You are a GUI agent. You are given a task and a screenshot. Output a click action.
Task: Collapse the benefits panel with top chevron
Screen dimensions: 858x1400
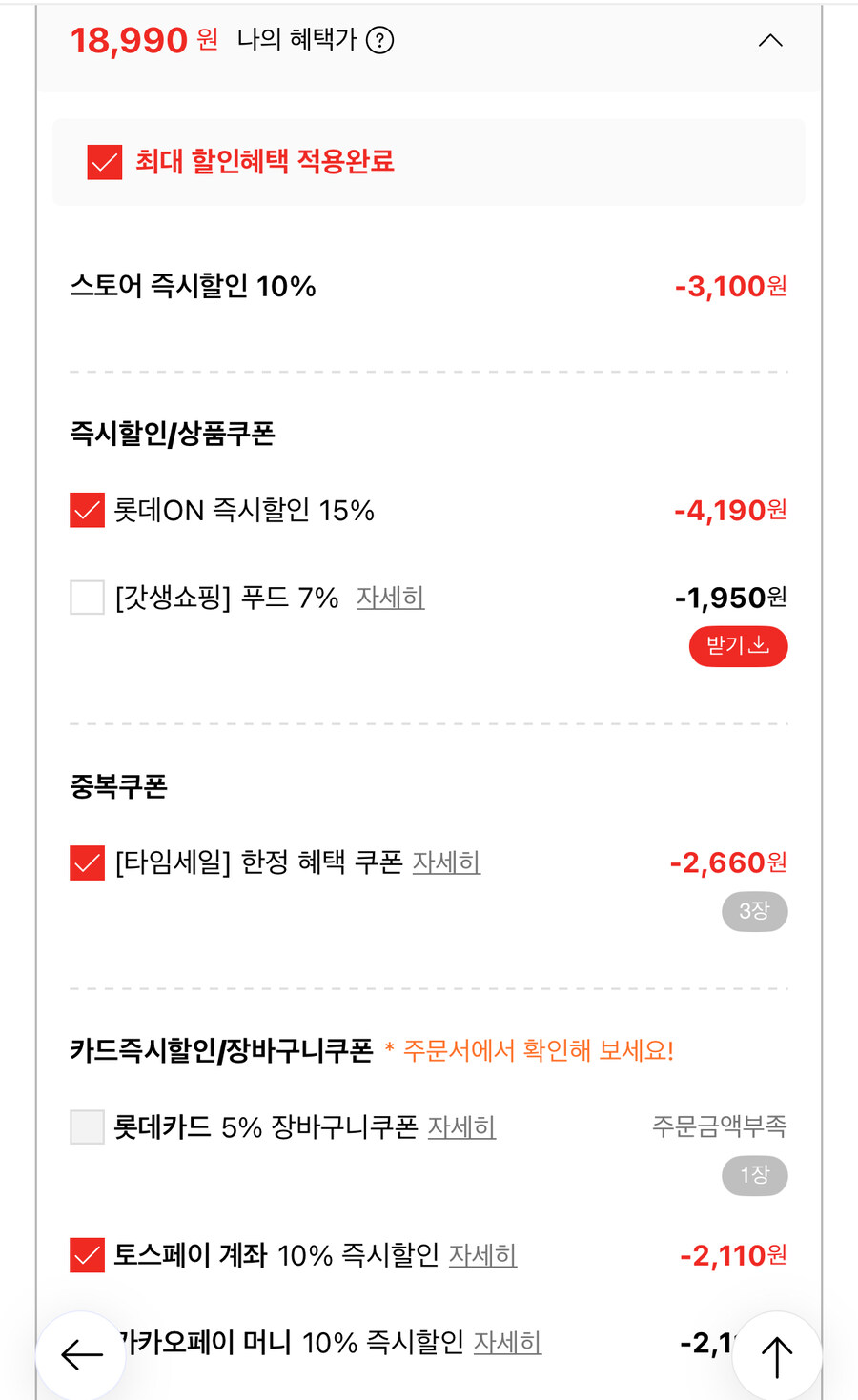pyautogui.click(x=771, y=39)
